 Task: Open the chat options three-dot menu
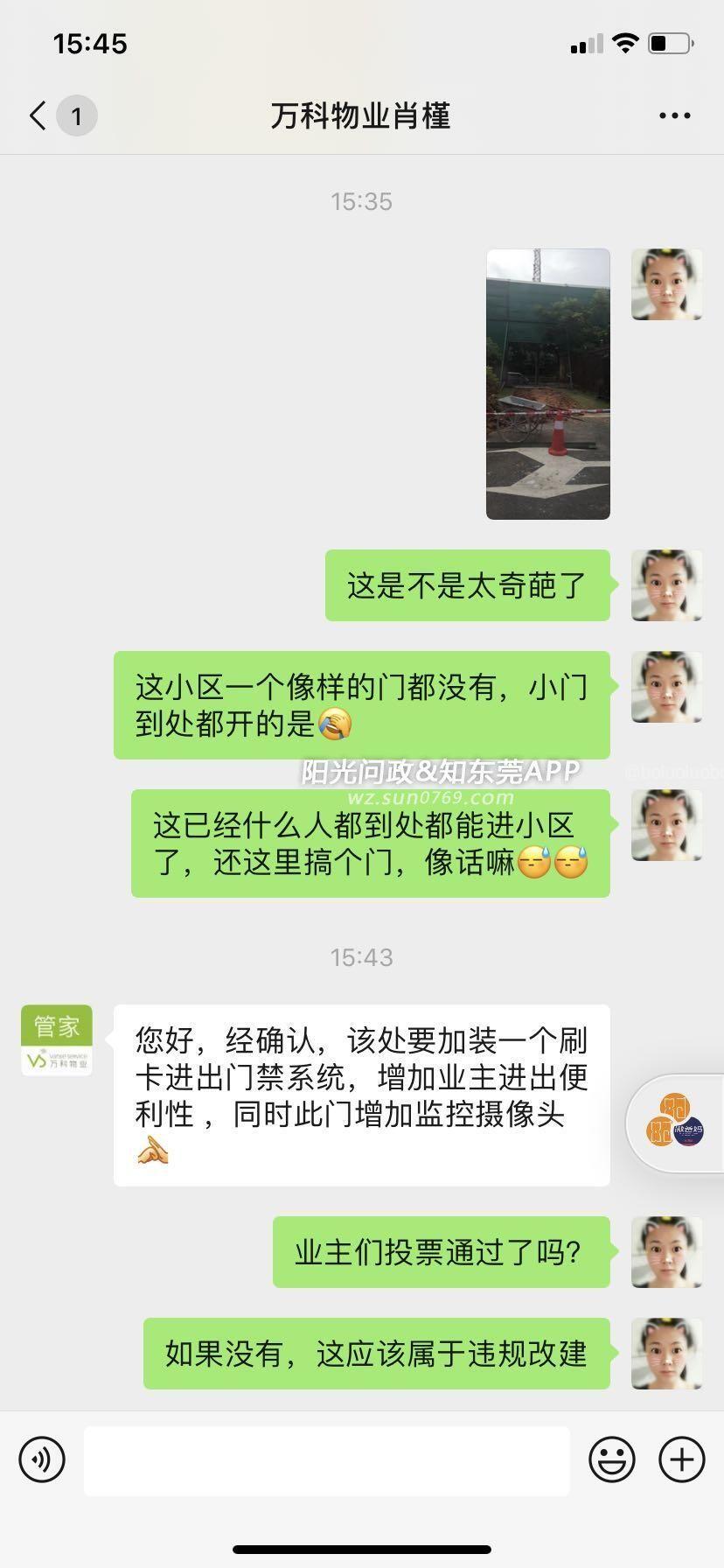click(x=674, y=115)
